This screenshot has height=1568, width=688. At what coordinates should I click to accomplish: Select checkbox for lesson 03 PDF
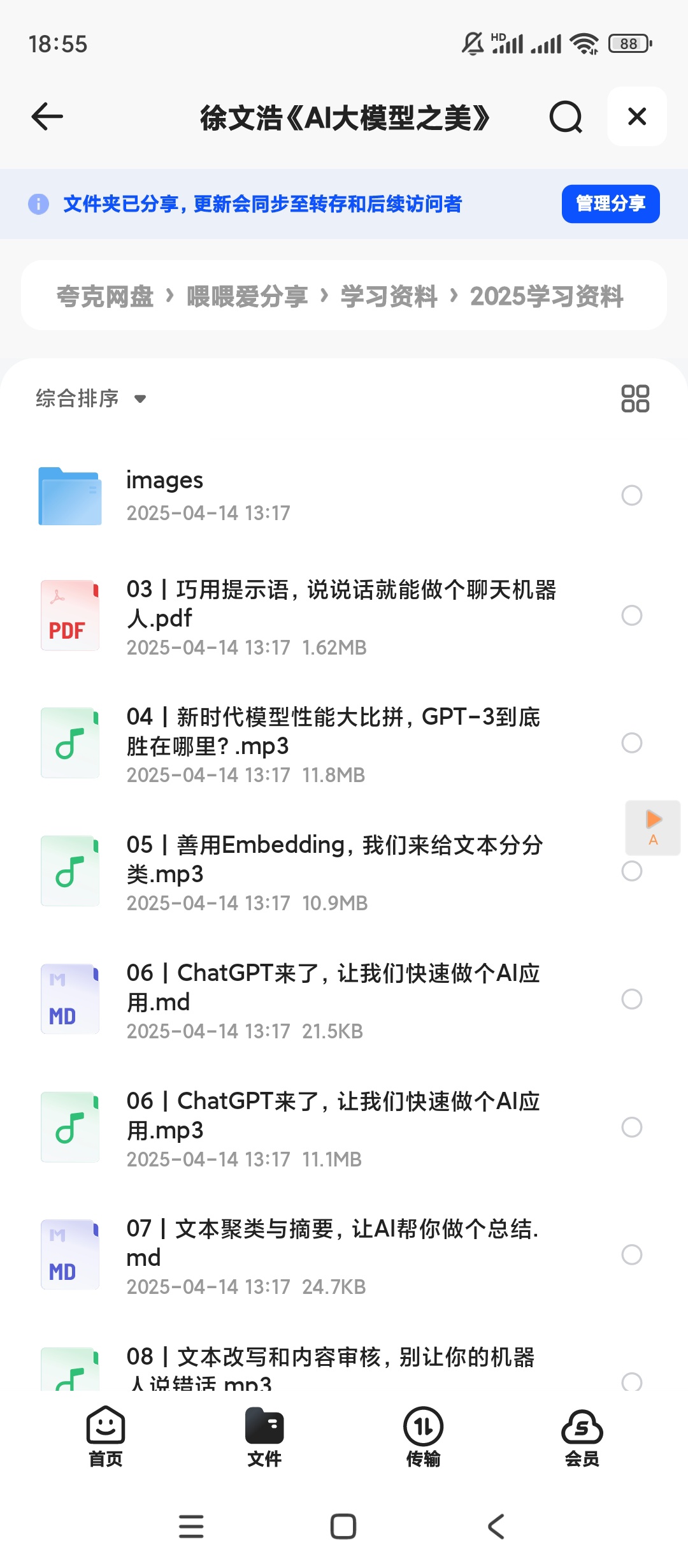632,616
